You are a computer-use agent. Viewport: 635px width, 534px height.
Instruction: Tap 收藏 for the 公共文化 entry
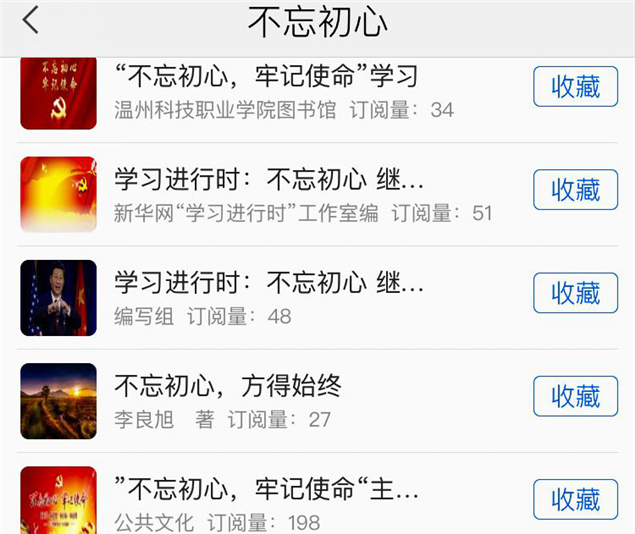click(575, 499)
